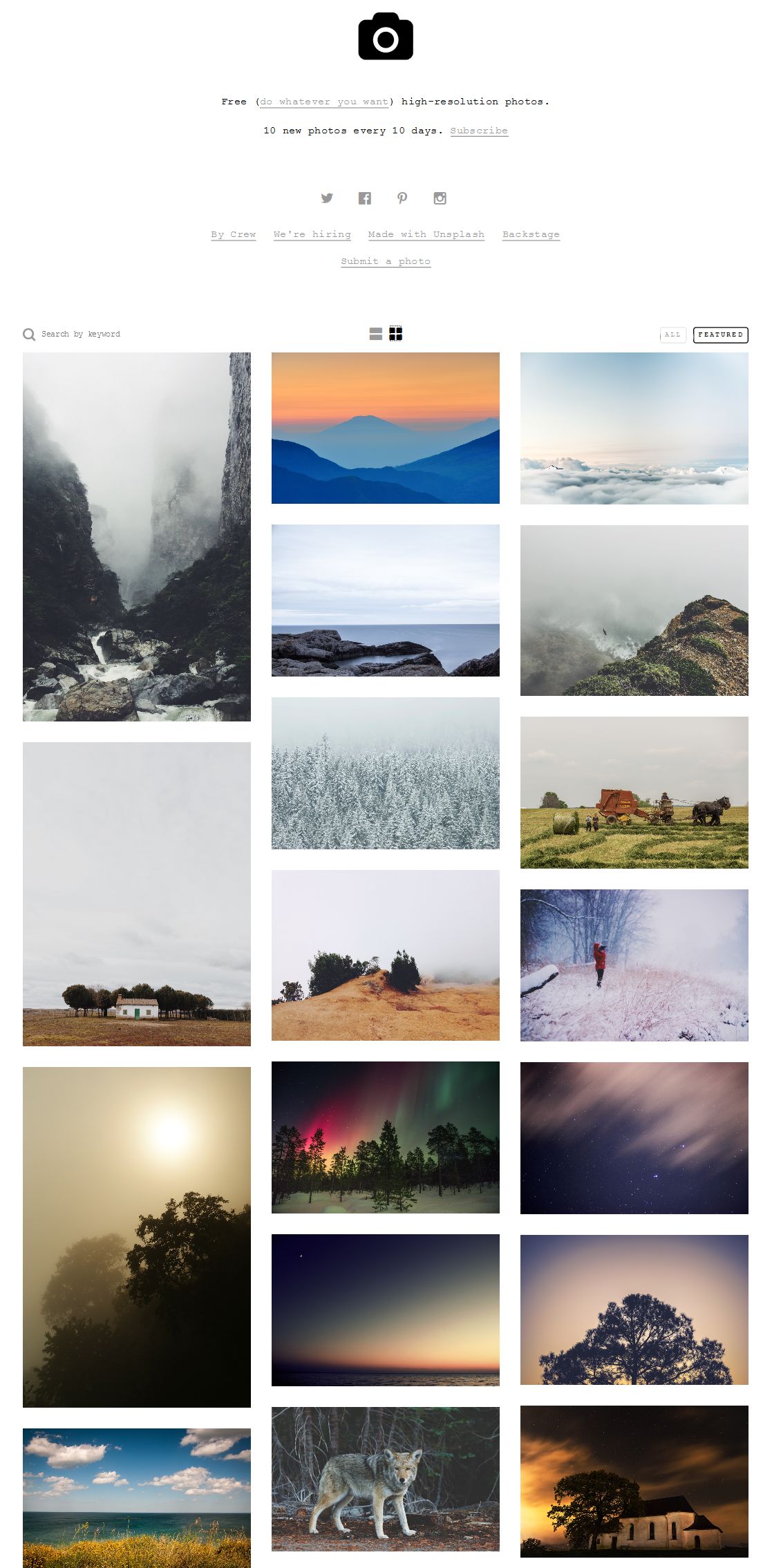Open the Instagram icon

440,198
